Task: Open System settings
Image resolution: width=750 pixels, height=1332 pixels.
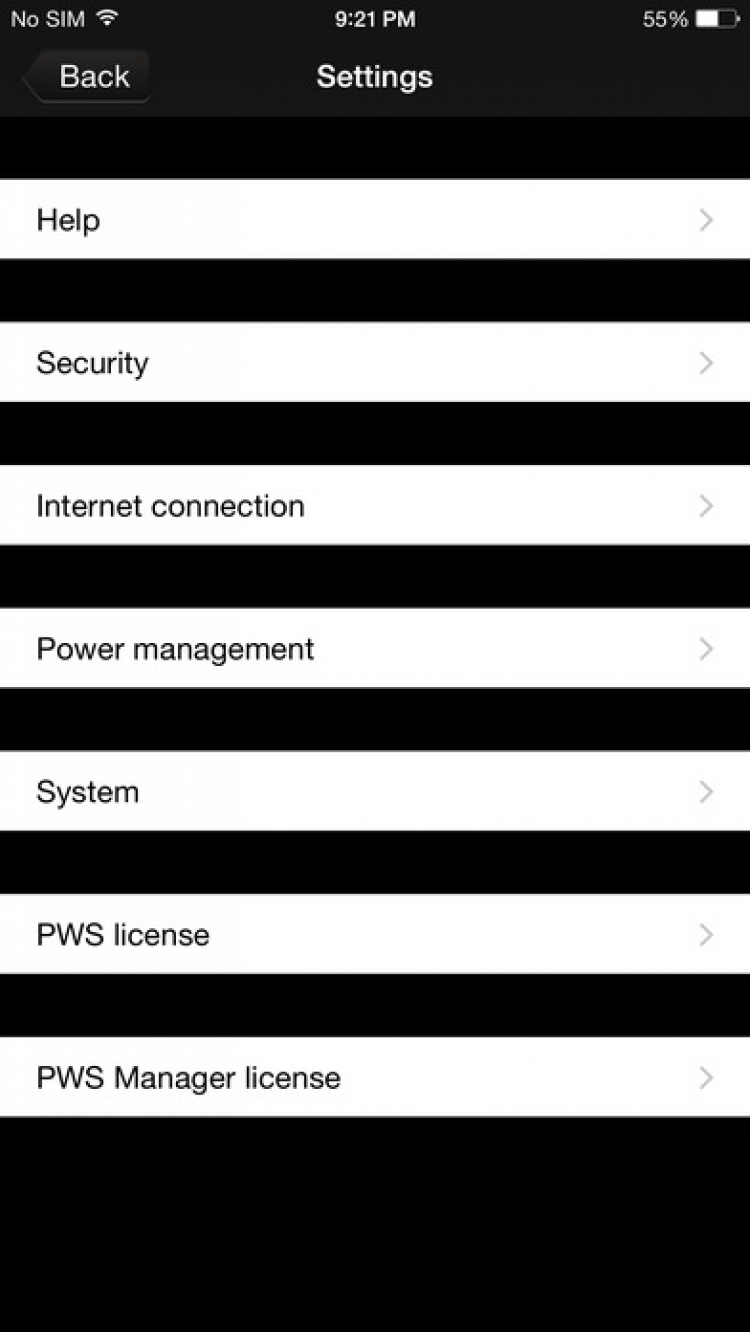Action: [374, 792]
